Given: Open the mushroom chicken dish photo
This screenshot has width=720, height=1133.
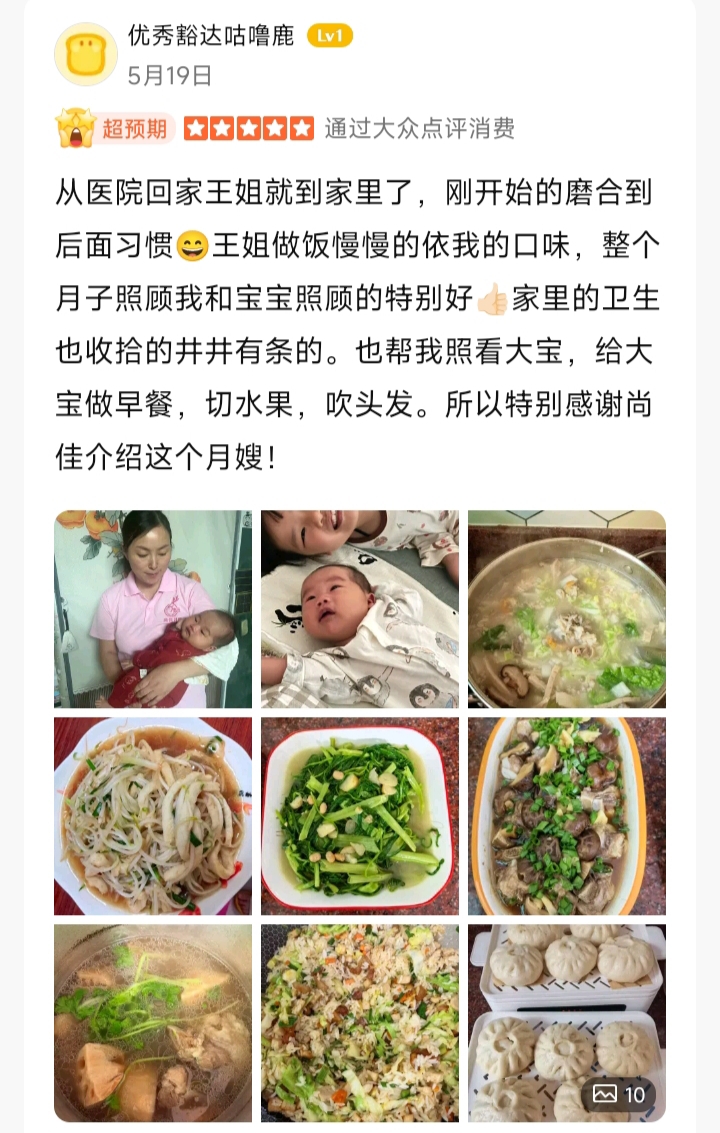Looking at the screenshot, I should point(567,815).
